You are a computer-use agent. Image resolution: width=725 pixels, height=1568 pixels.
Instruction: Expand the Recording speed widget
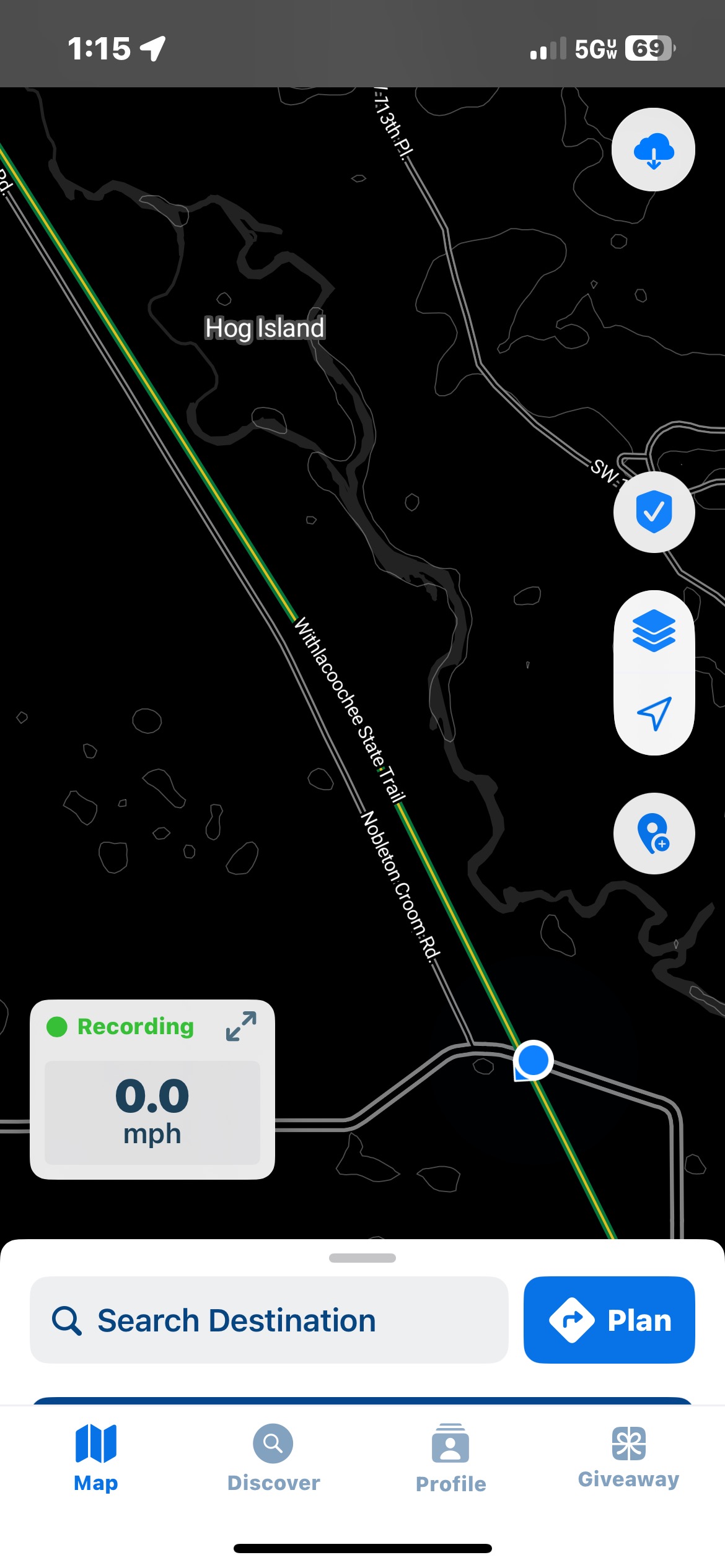(241, 1026)
